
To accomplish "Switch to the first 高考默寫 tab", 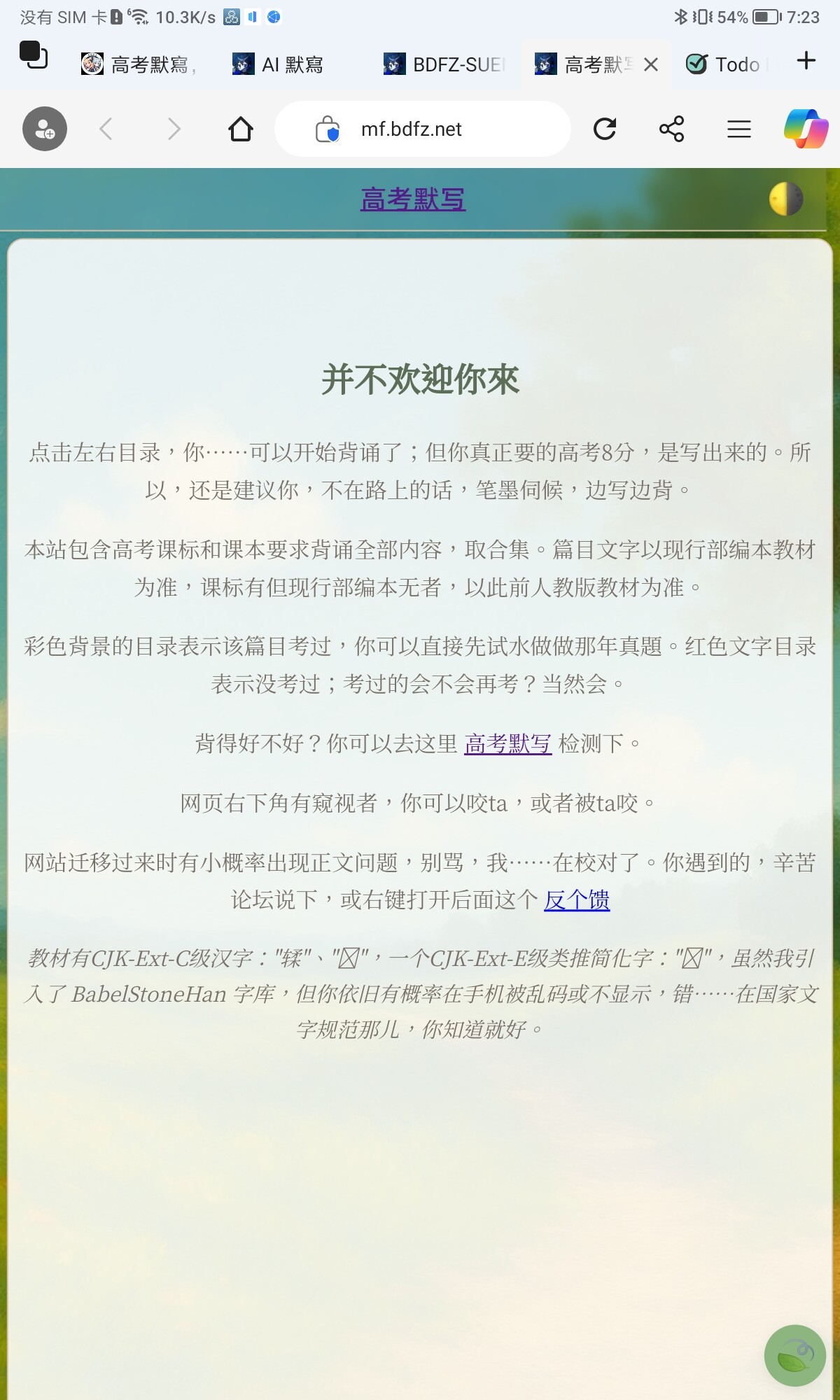I will [140, 64].
